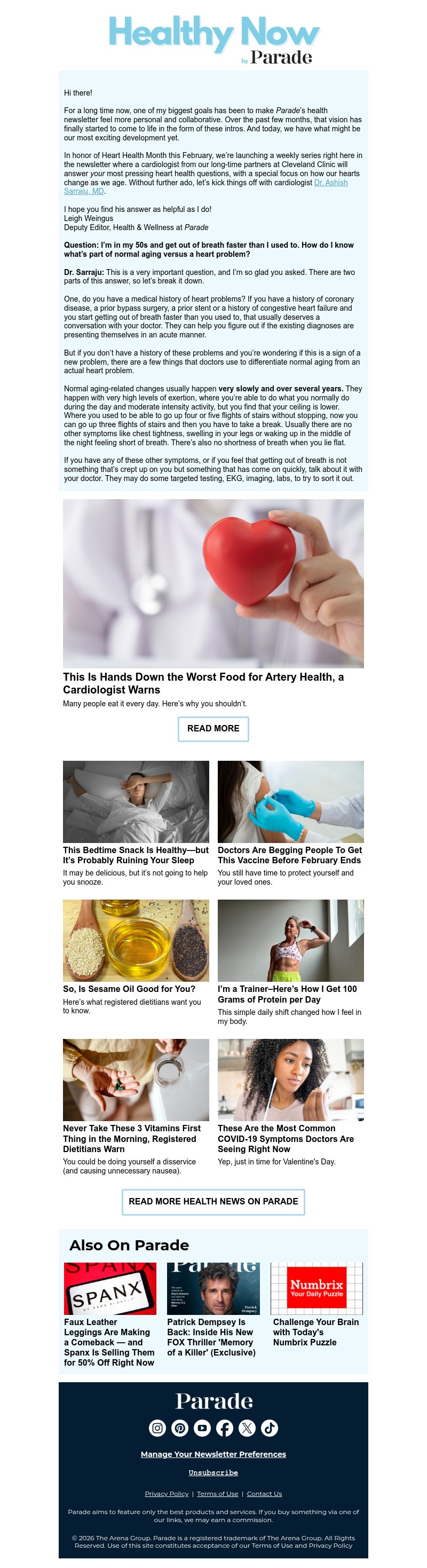Visit Parade's Pinterest page
Screen dimensions: 427x1568
(x=180, y=1428)
